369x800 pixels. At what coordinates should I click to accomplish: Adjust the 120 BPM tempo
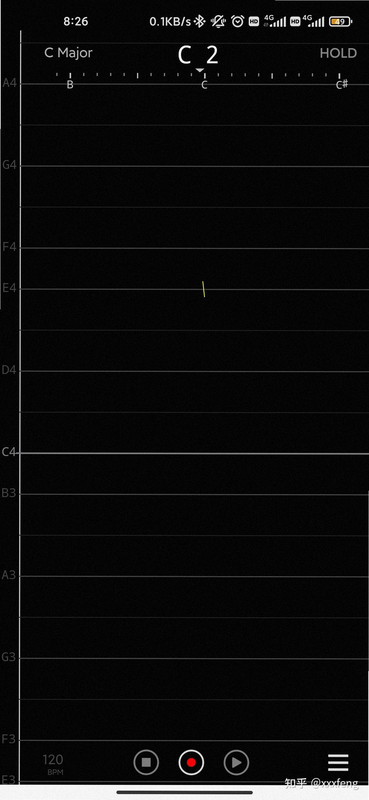(x=53, y=764)
